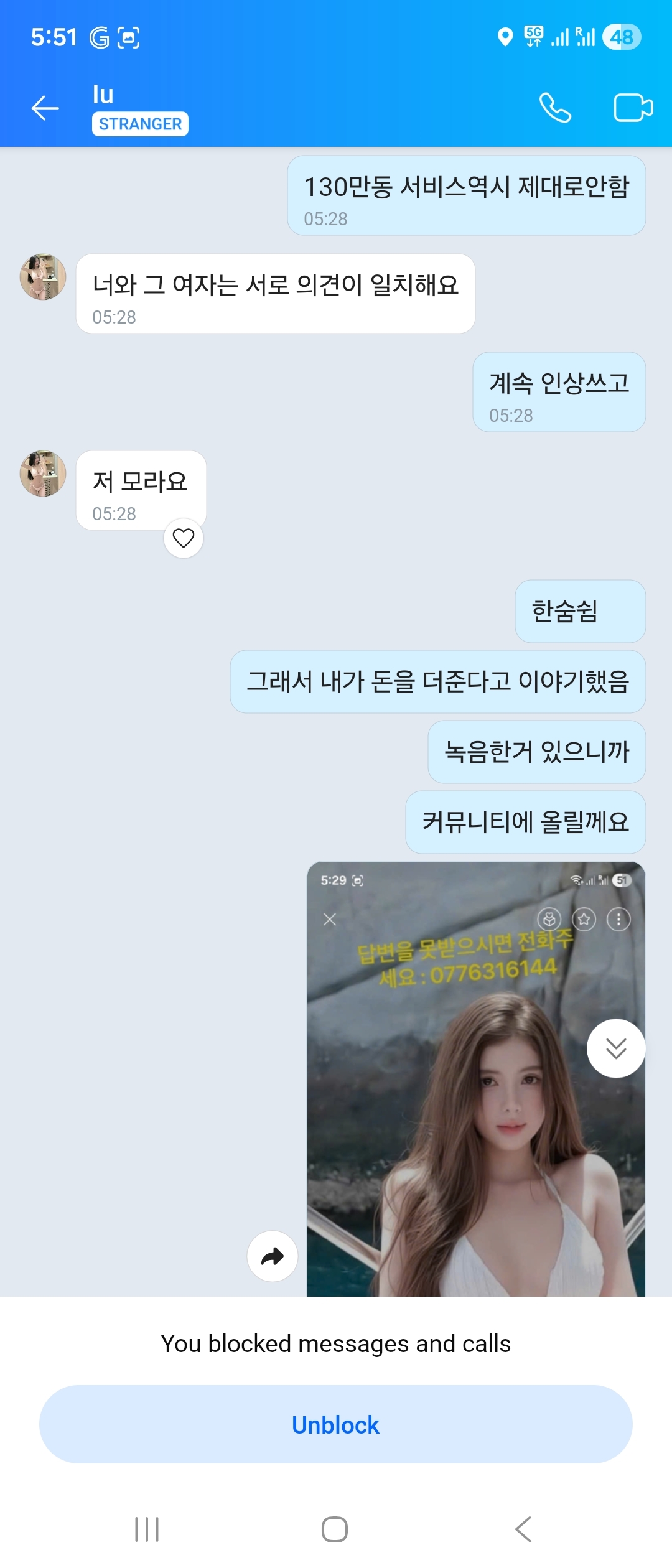React with heart to the 저 모라요 message

point(184,538)
